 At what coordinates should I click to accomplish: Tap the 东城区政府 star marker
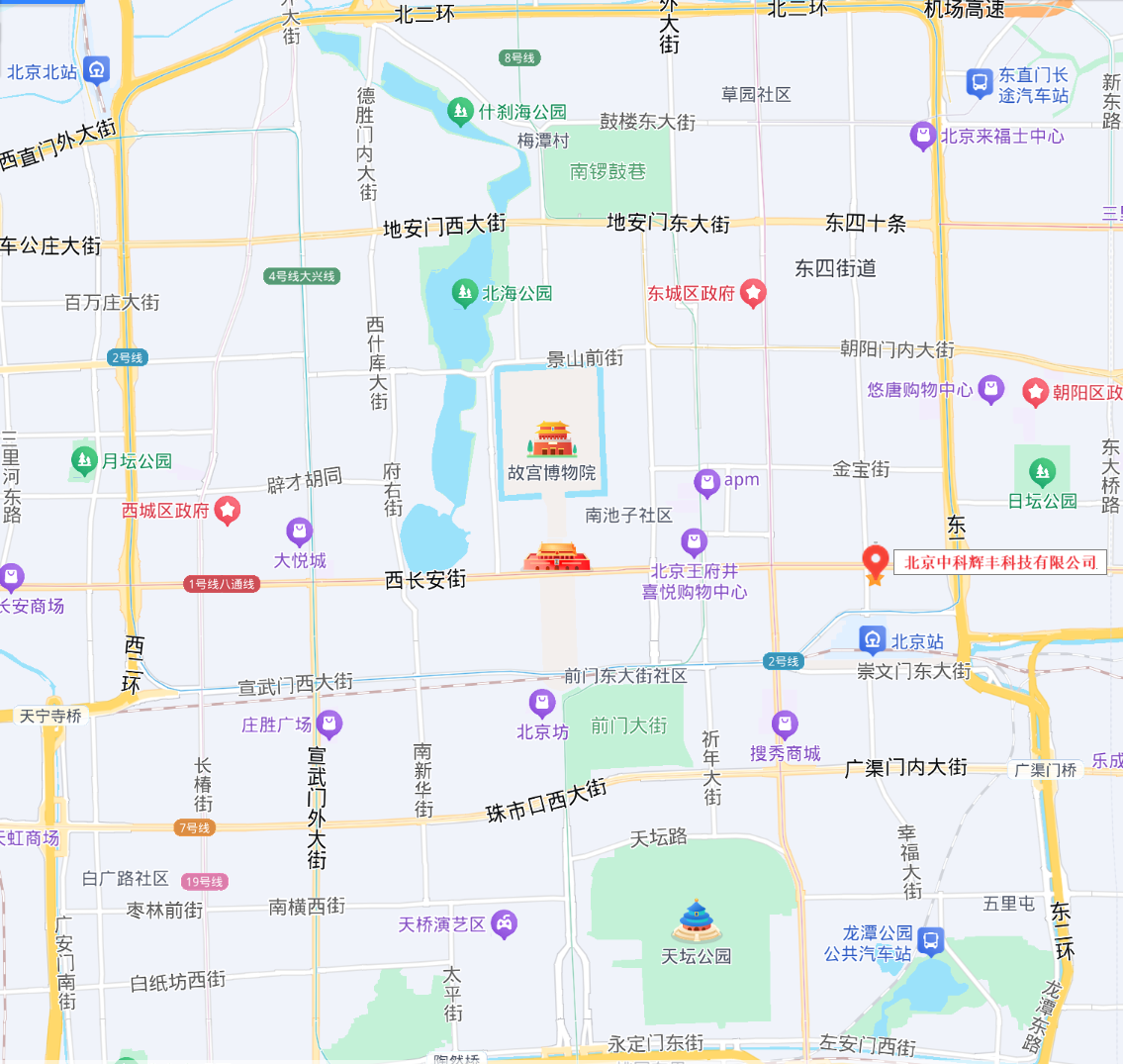[x=753, y=293]
